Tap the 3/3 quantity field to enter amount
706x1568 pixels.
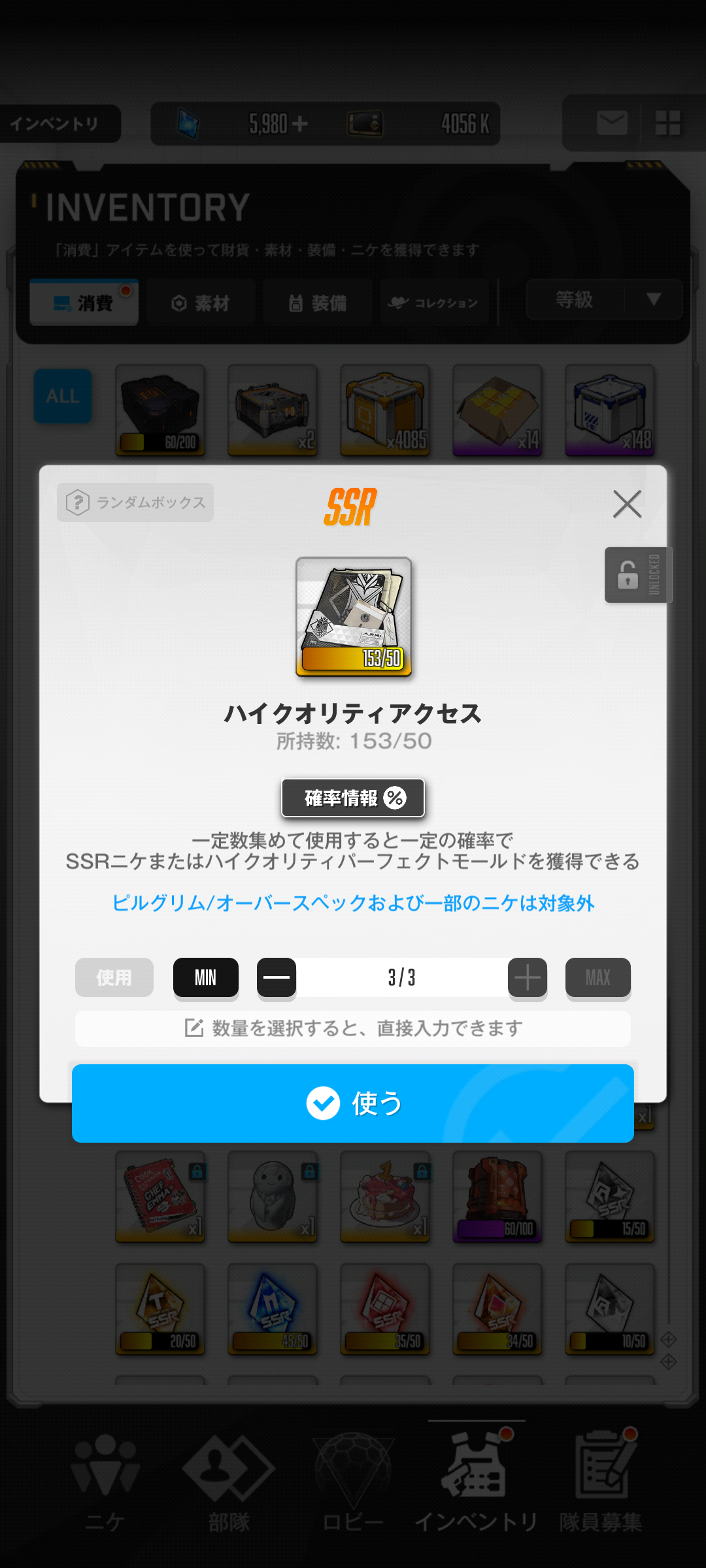401,977
